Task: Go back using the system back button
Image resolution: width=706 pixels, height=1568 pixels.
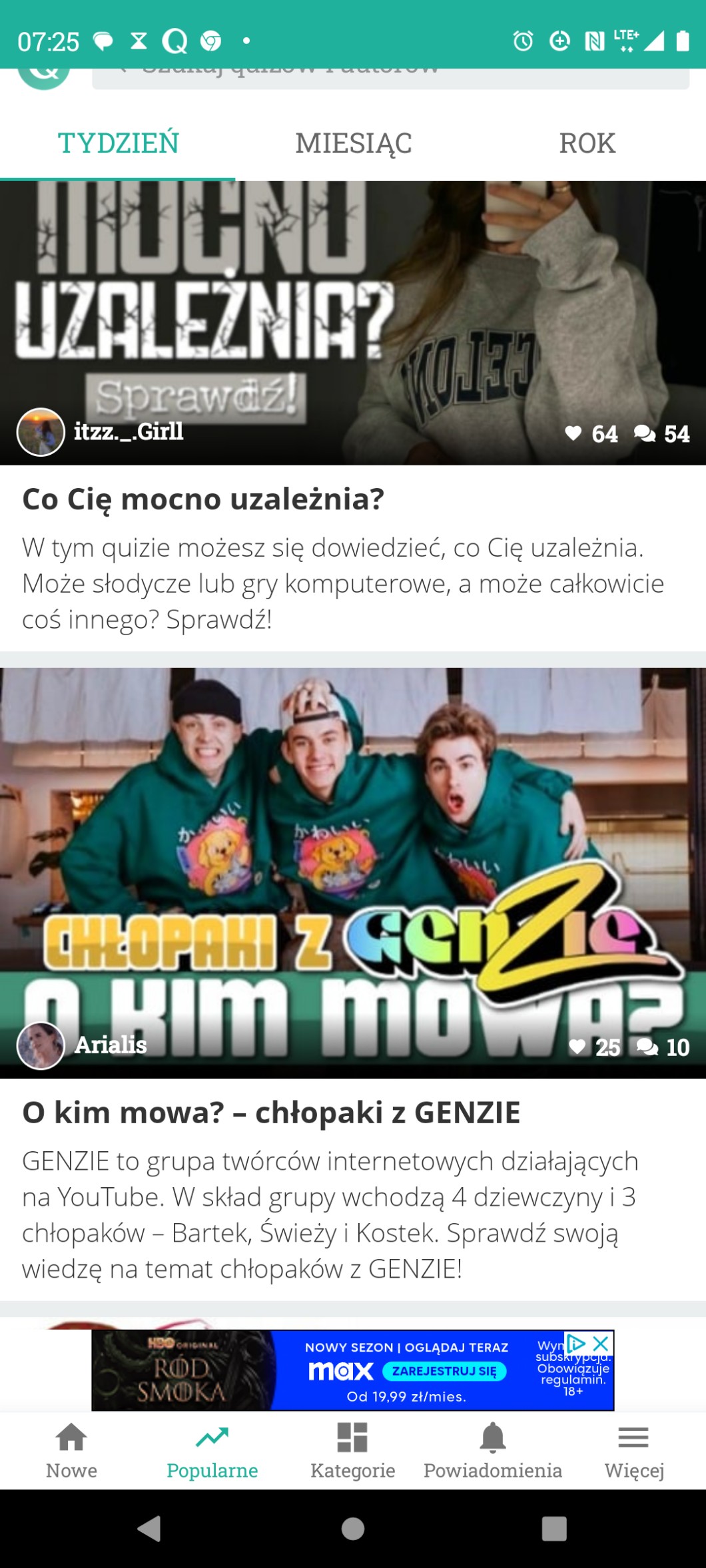Action: tap(149, 1529)
